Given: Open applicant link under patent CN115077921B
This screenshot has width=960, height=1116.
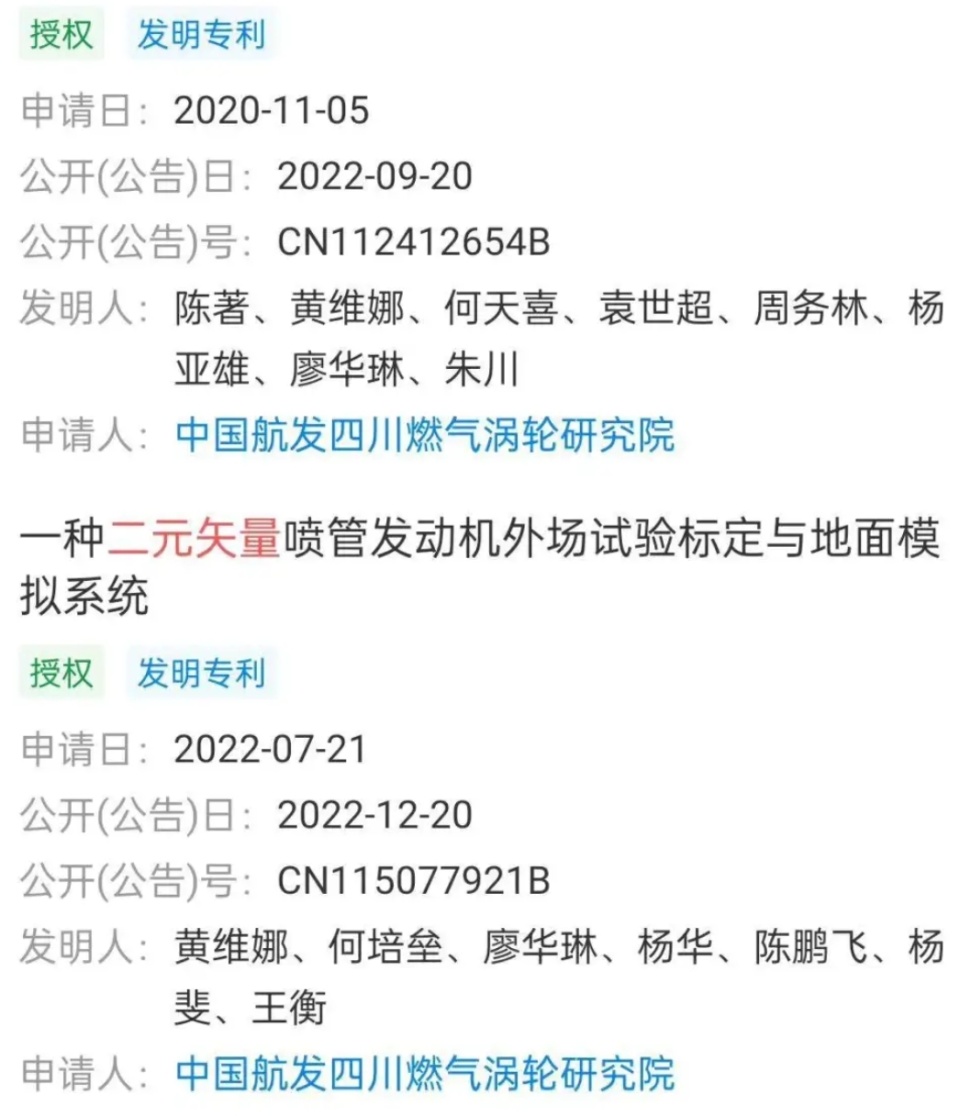Looking at the screenshot, I should coord(425,1073).
